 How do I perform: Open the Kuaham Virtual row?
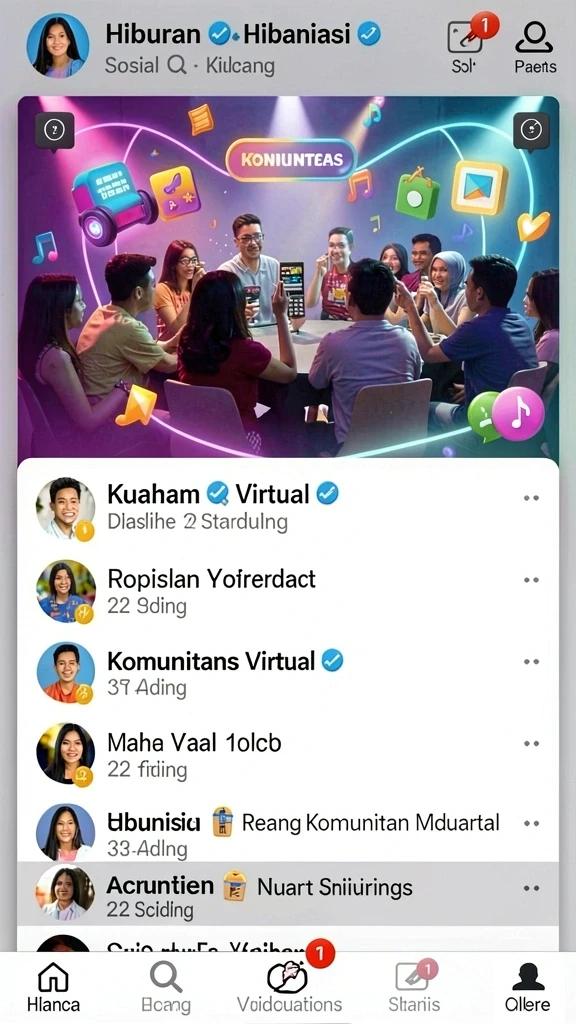click(x=288, y=507)
